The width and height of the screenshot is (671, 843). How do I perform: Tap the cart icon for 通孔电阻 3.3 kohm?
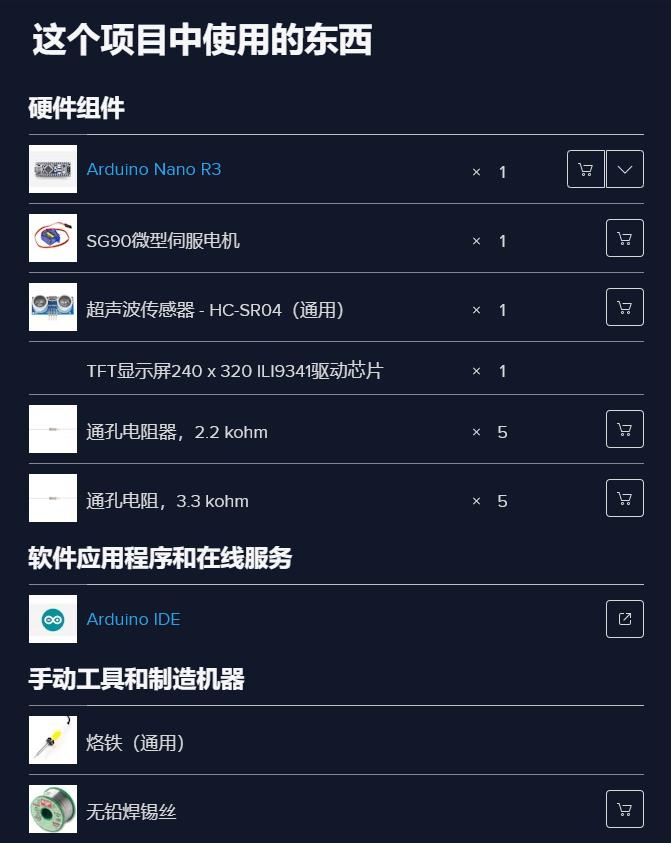tap(625, 498)
